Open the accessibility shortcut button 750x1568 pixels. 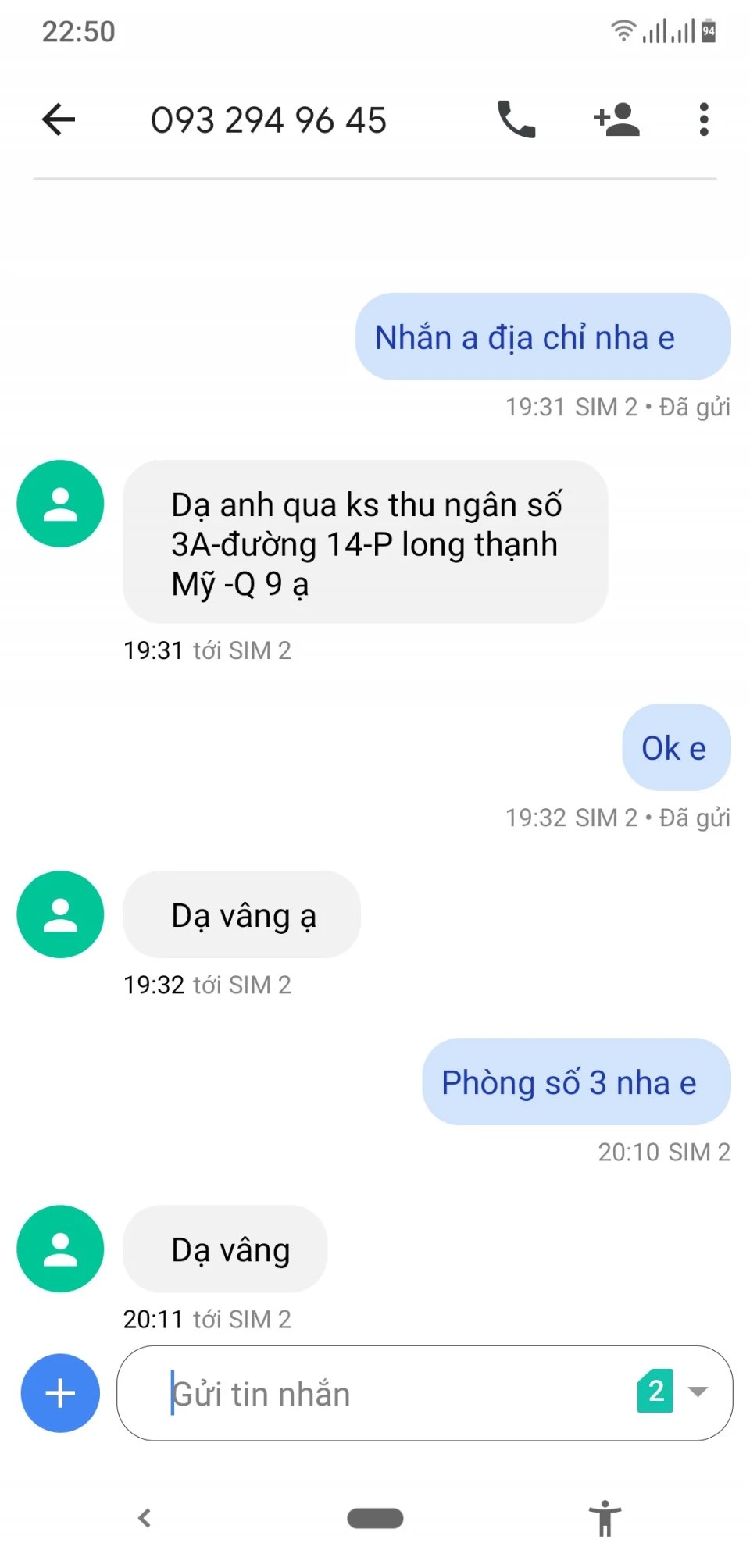coord(605,1518)
